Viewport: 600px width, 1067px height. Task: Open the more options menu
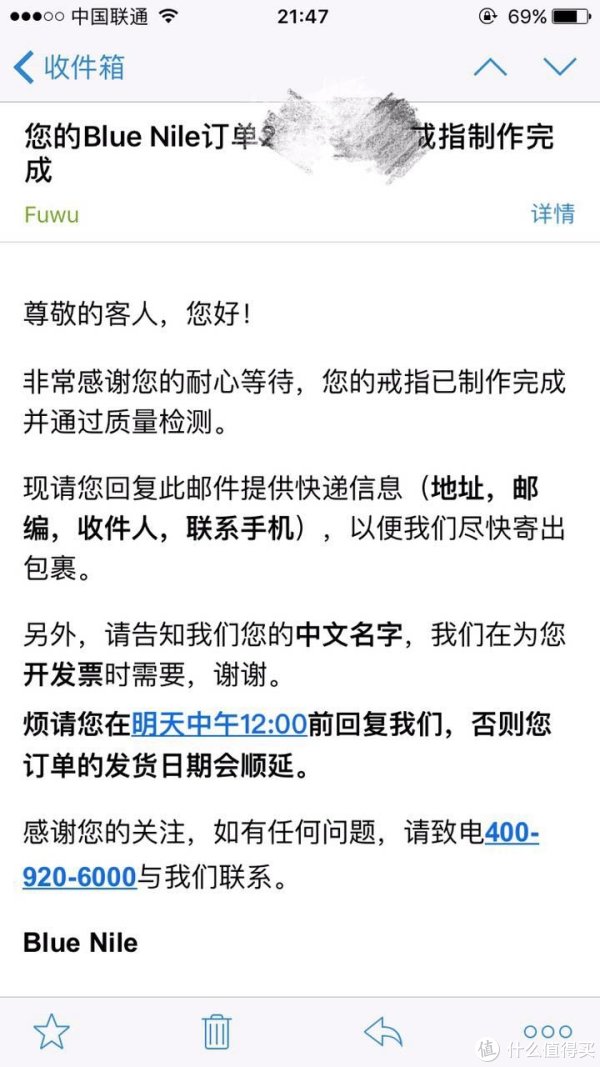coord(548,1032)
